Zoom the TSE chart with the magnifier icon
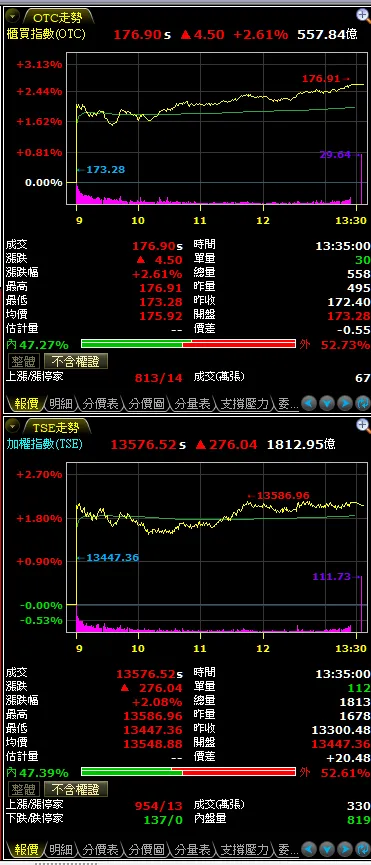 tap(363, 425)
